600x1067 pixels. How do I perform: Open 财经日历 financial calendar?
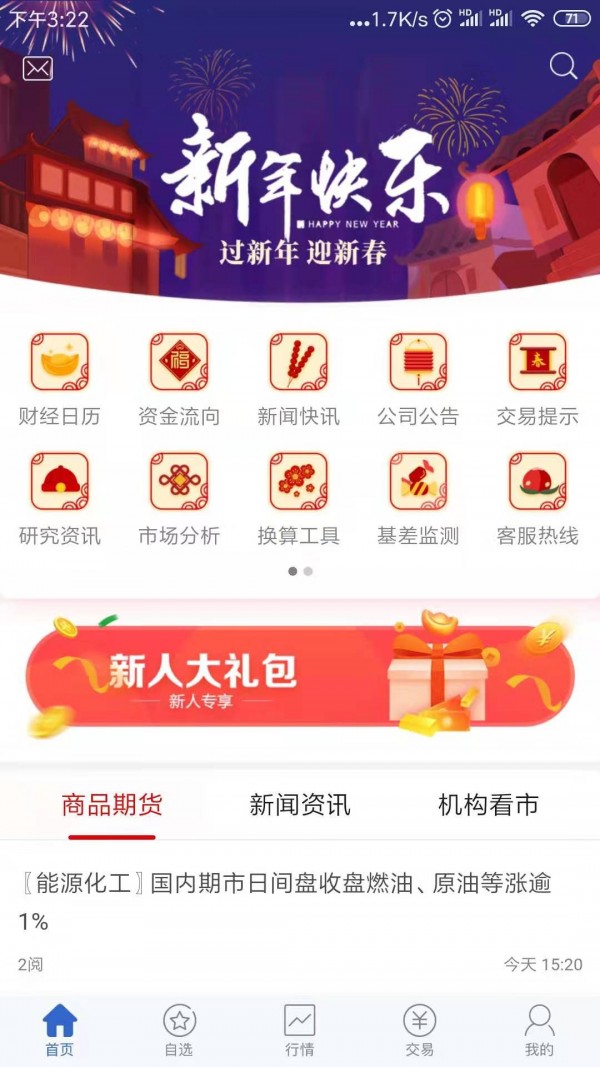[x=60, y=380]
